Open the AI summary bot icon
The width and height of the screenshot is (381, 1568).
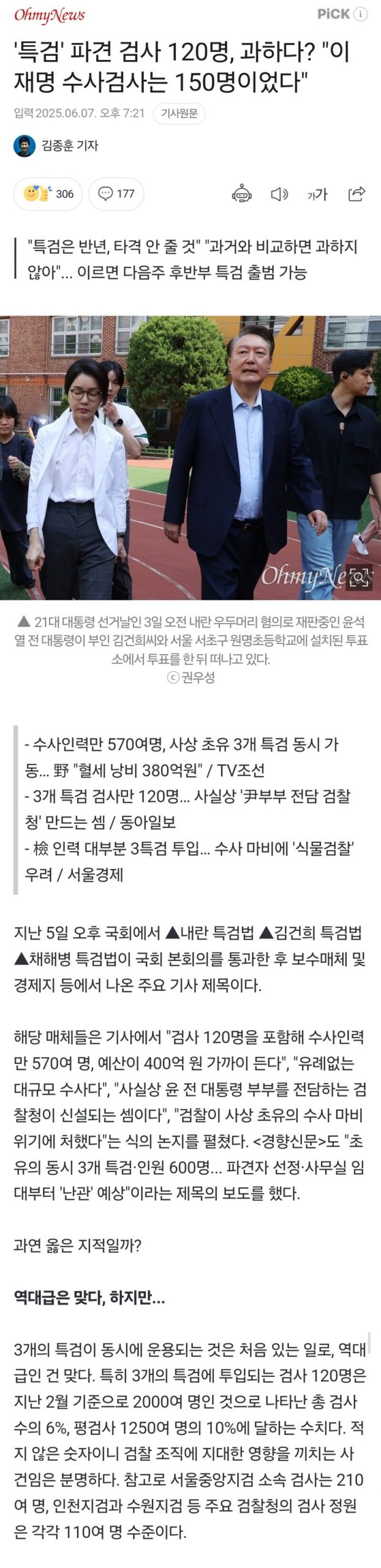coord(242,194)
